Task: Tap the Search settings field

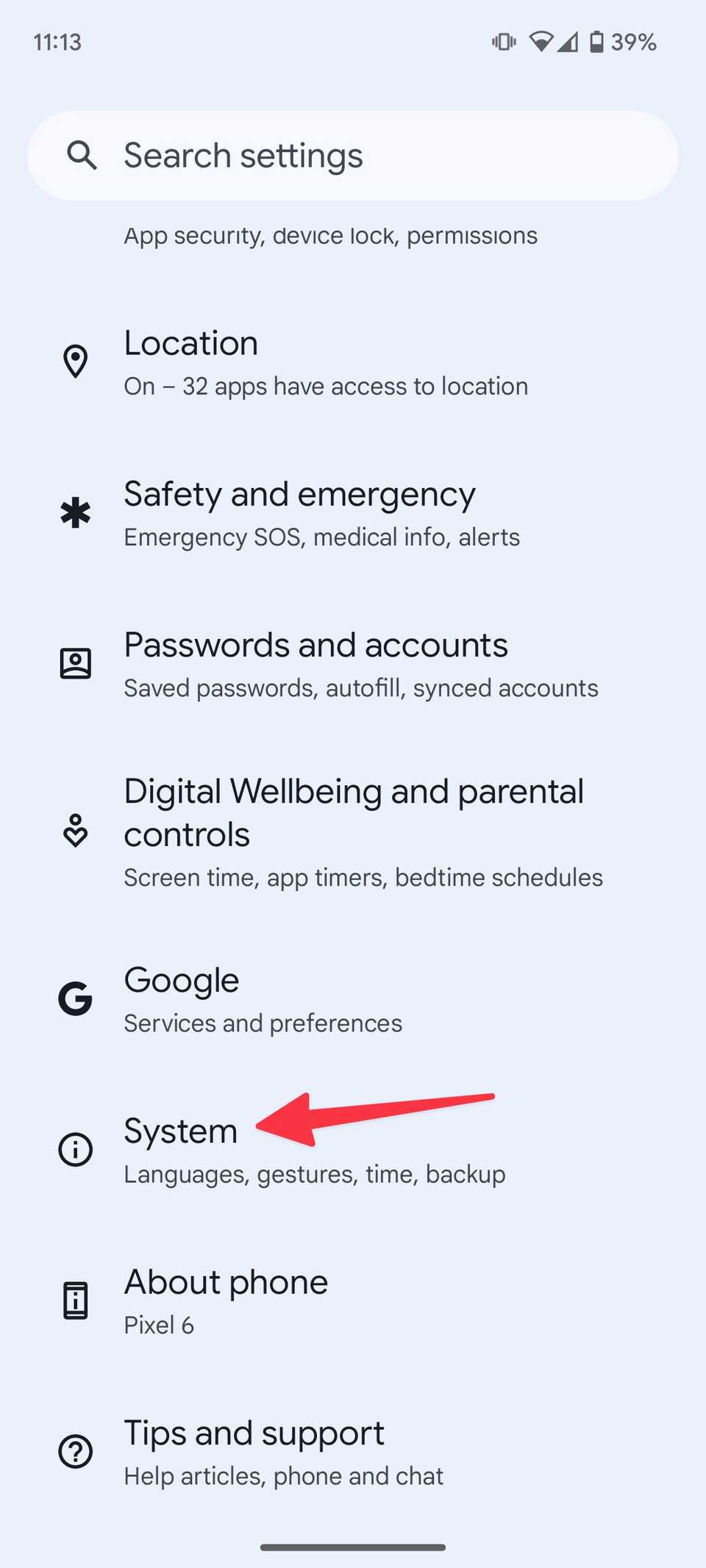Action: coord(353,155)
